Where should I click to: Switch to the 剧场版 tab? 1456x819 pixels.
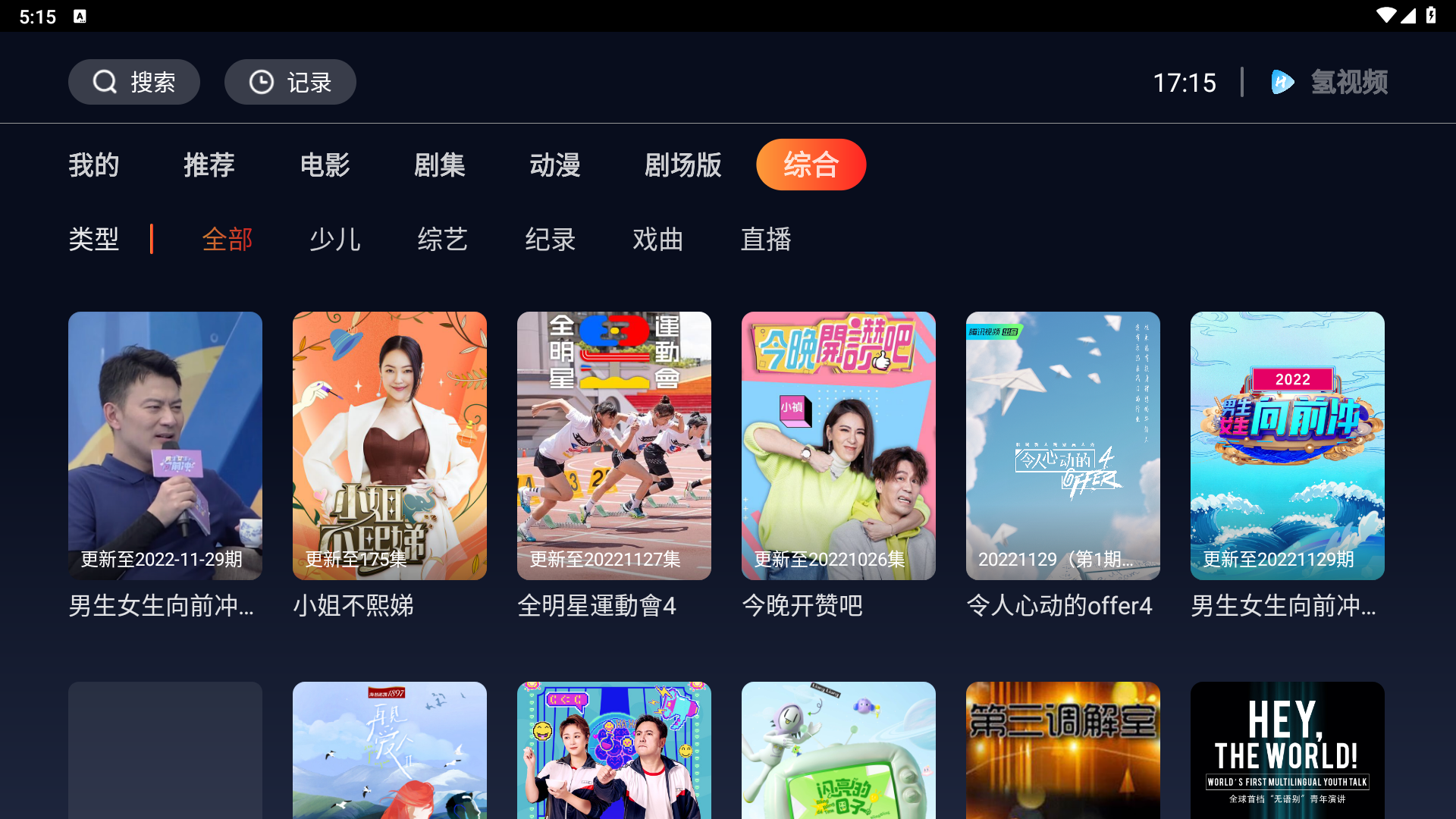pos(682,165)
